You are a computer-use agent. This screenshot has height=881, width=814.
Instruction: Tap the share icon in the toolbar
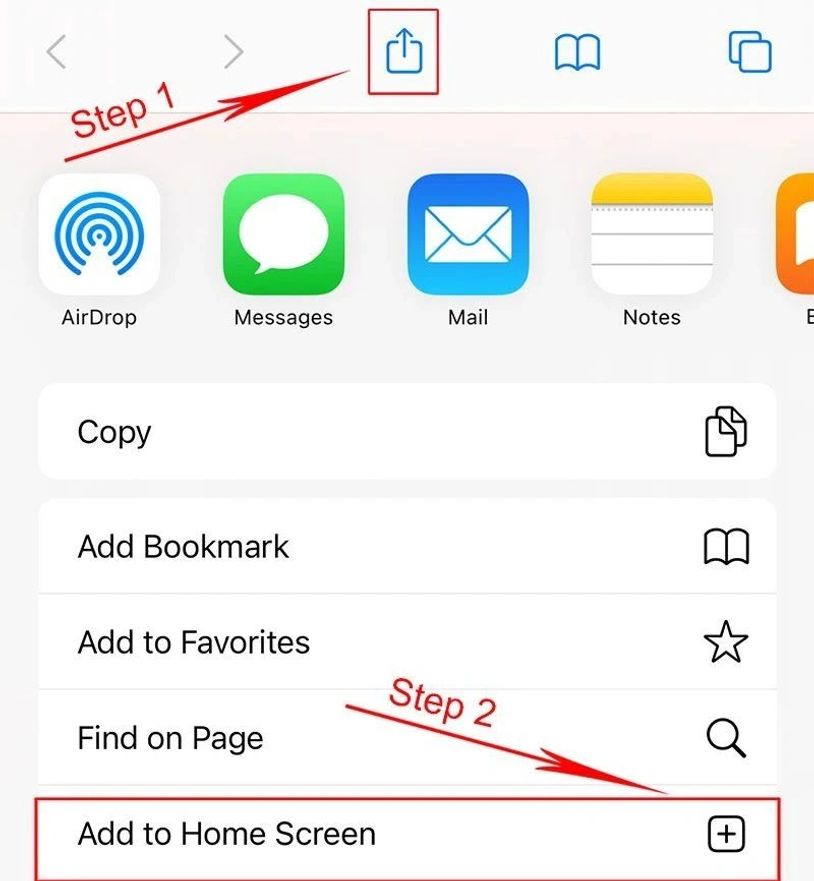click(403, 51)
